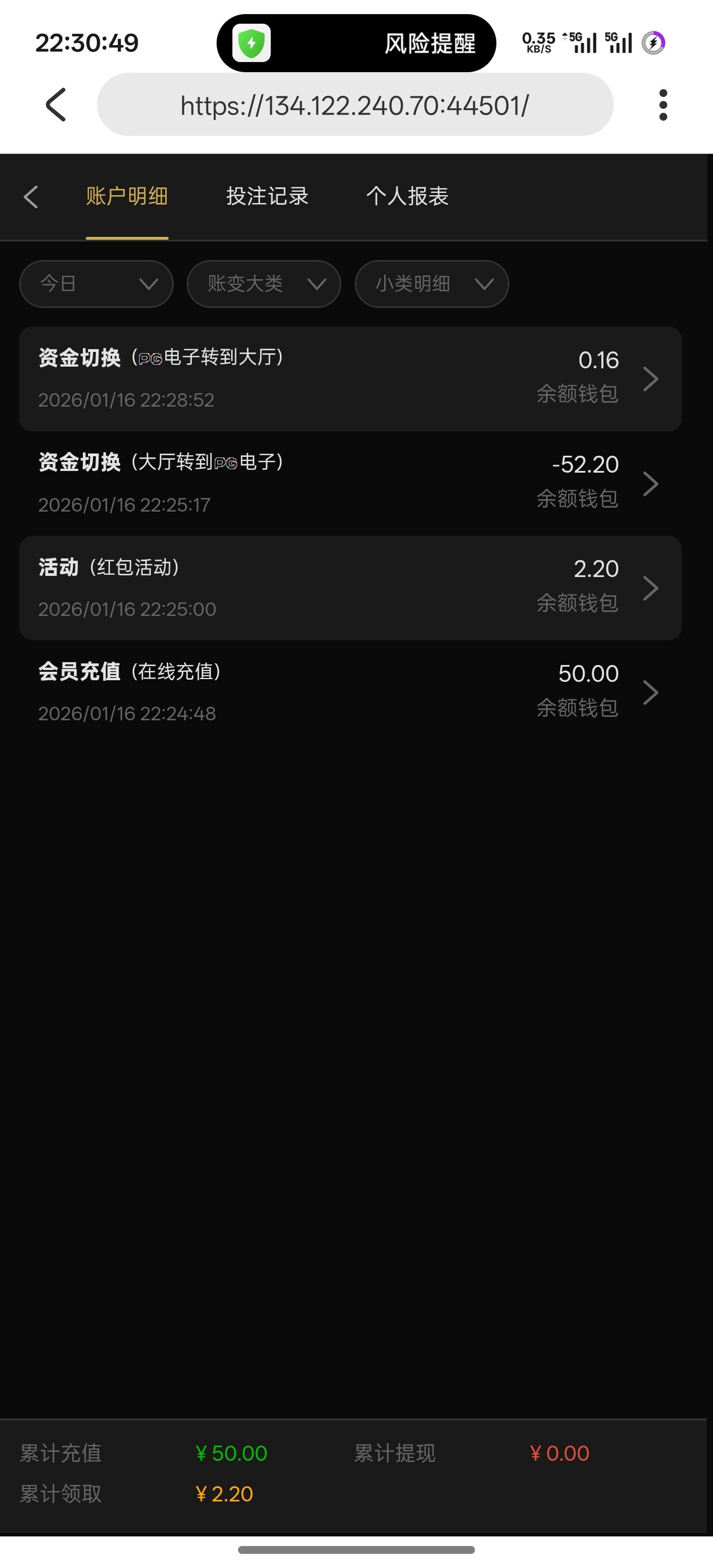Tap the in-page back arrow beside 账户明细
The width and height of the screenshot is (713, 1568).
pos(30,197)
